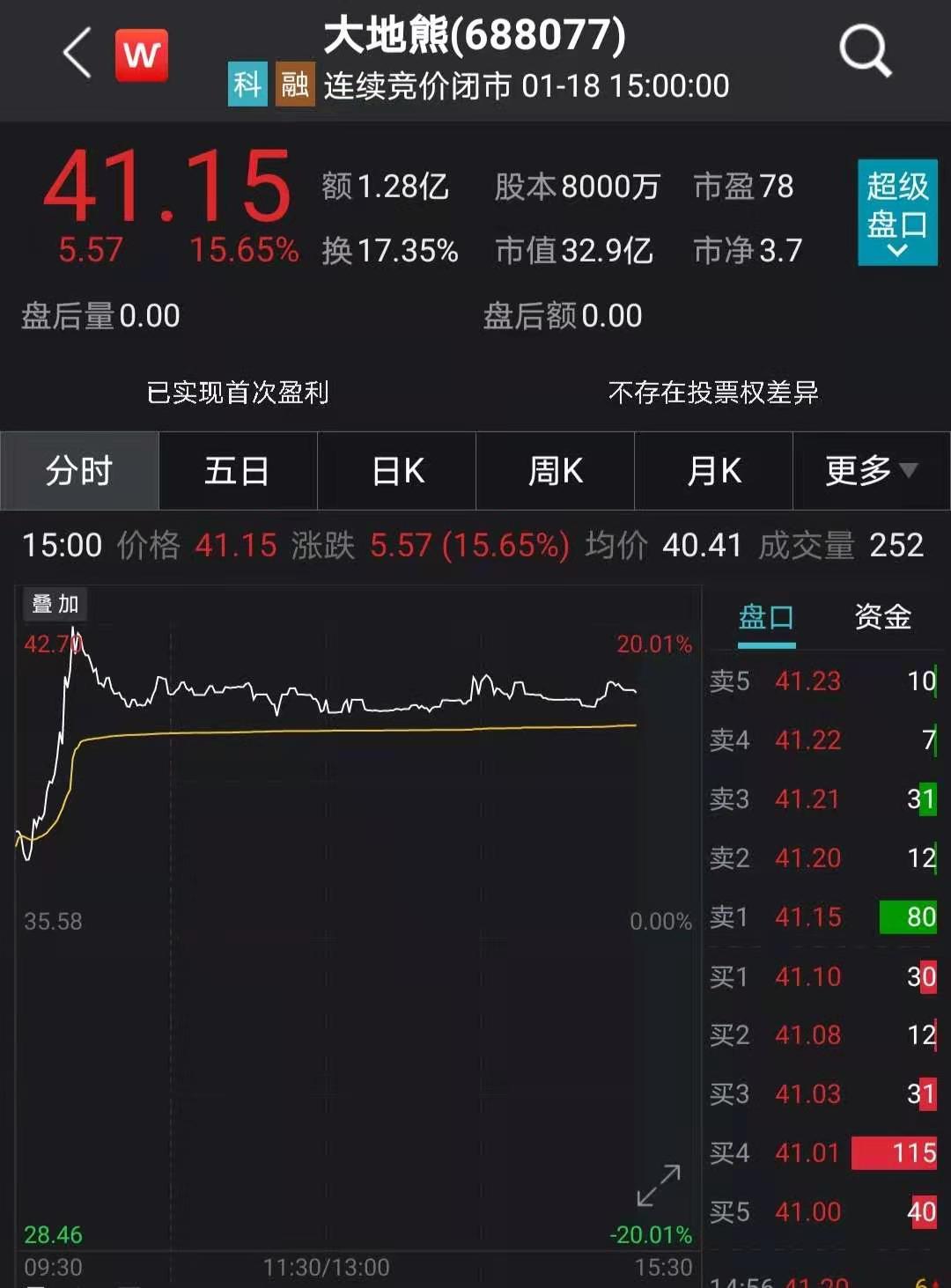Show the 盘口 order book tab
The width and height of the screenshot is (951, 1288).
pos(766,617)
